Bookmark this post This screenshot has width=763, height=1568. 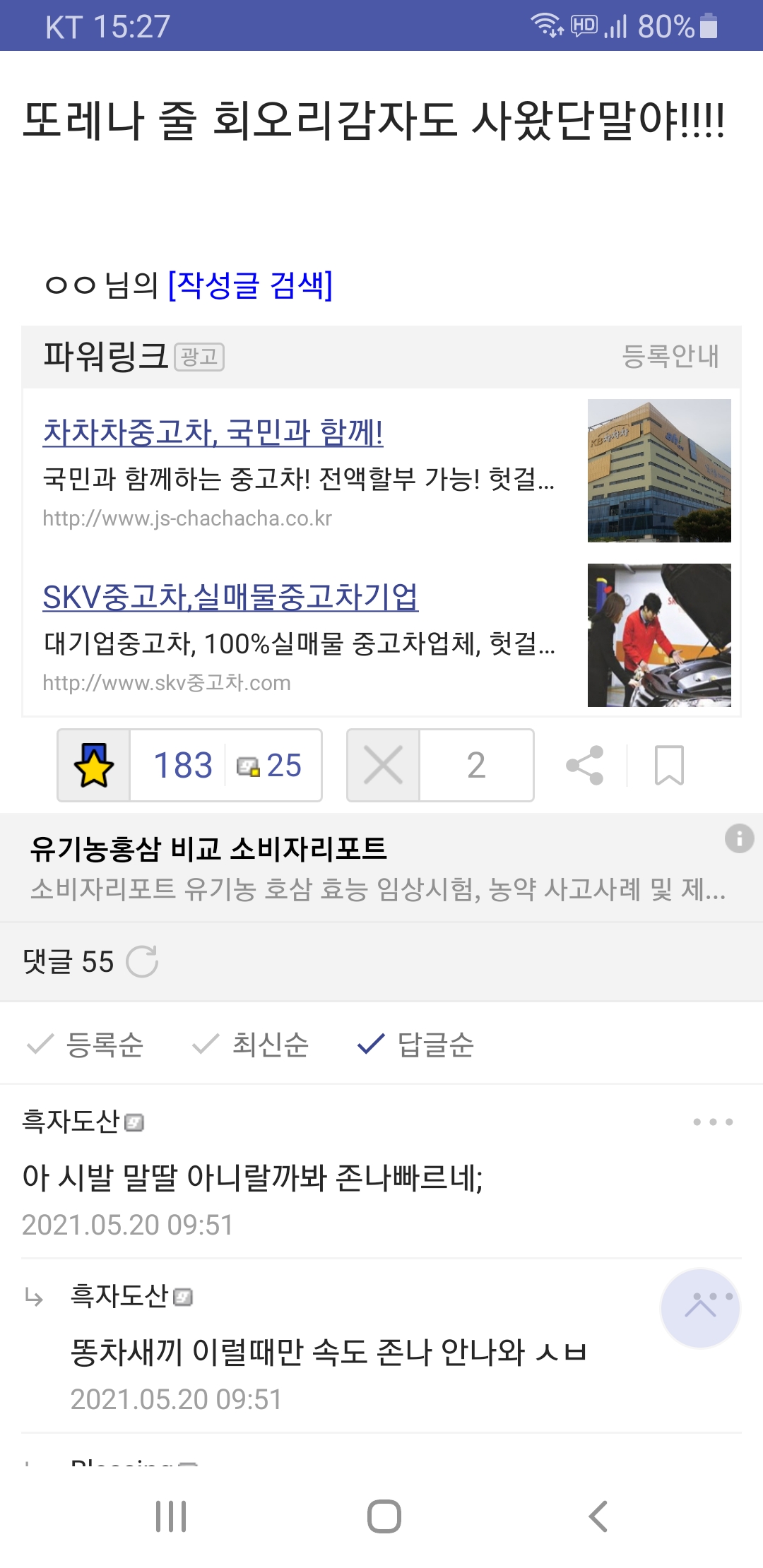coord(669,765)
